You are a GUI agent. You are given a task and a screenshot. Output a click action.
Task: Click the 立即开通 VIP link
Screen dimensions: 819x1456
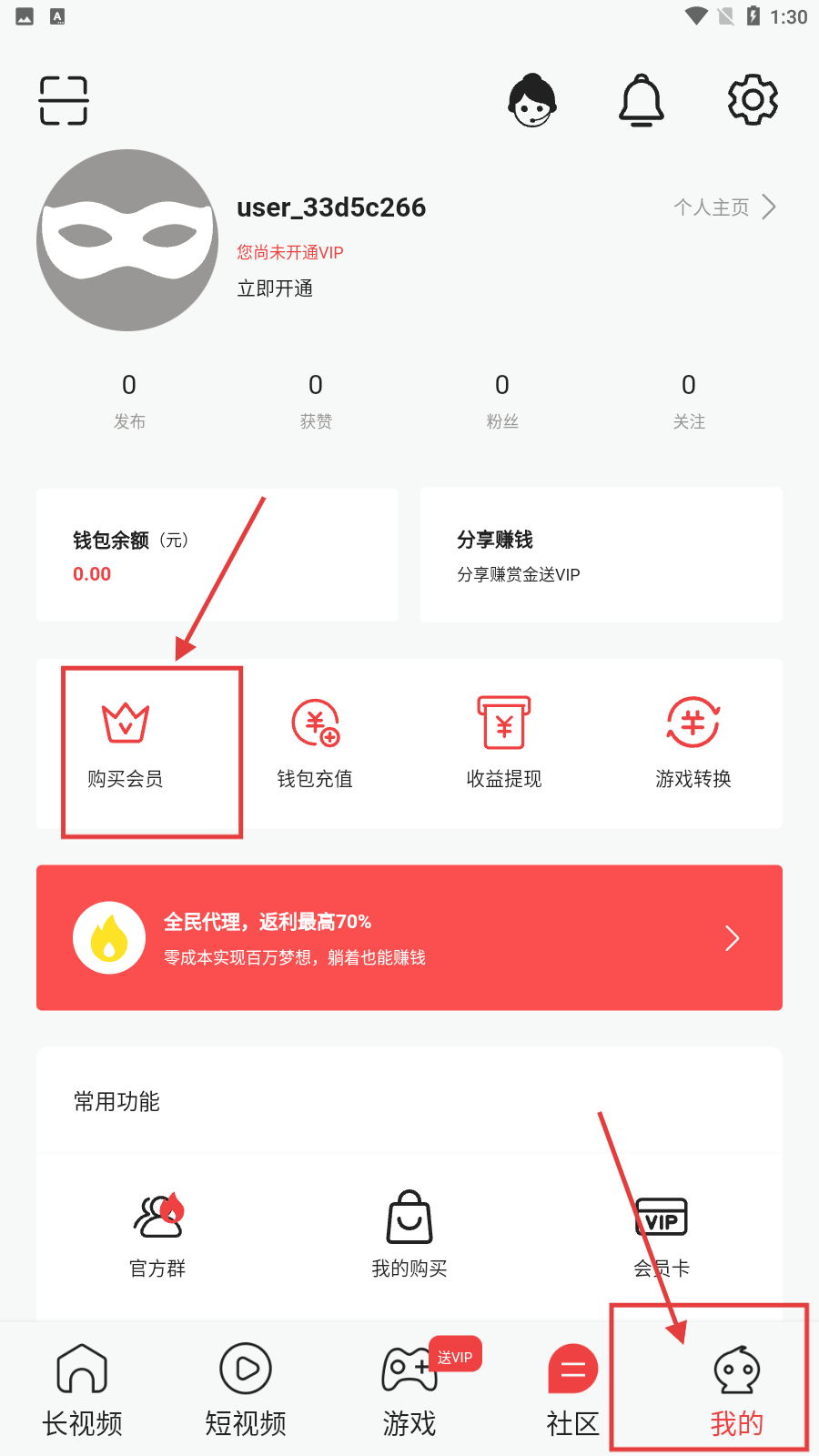[275, 288]
